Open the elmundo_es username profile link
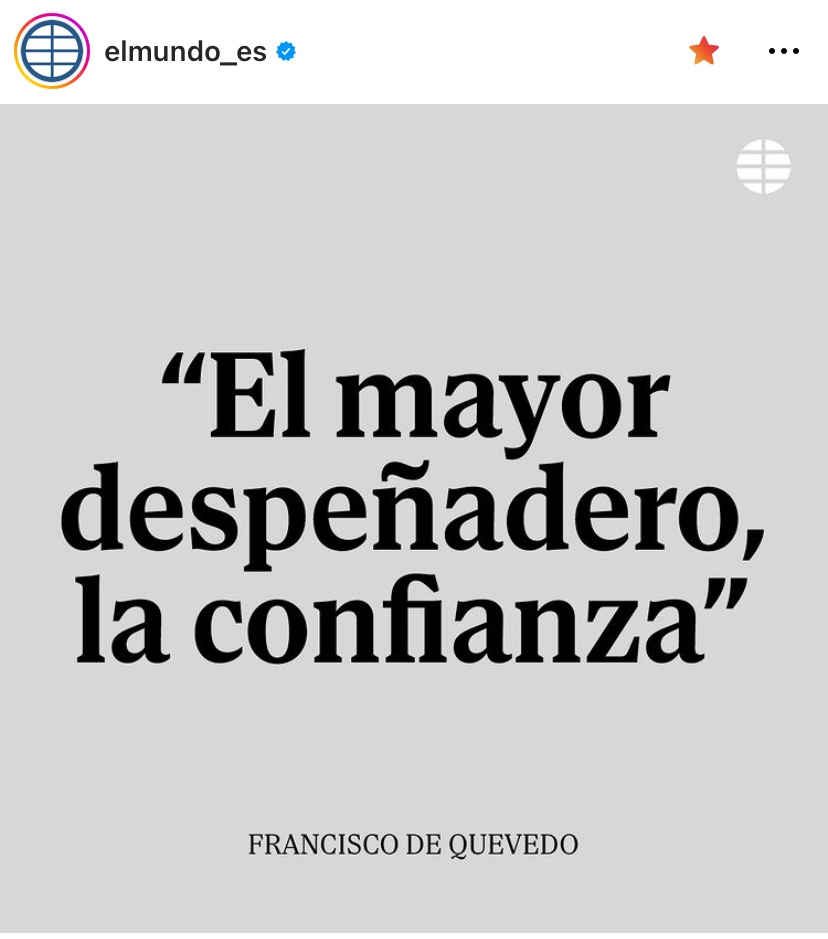 (x=185, y=52)
